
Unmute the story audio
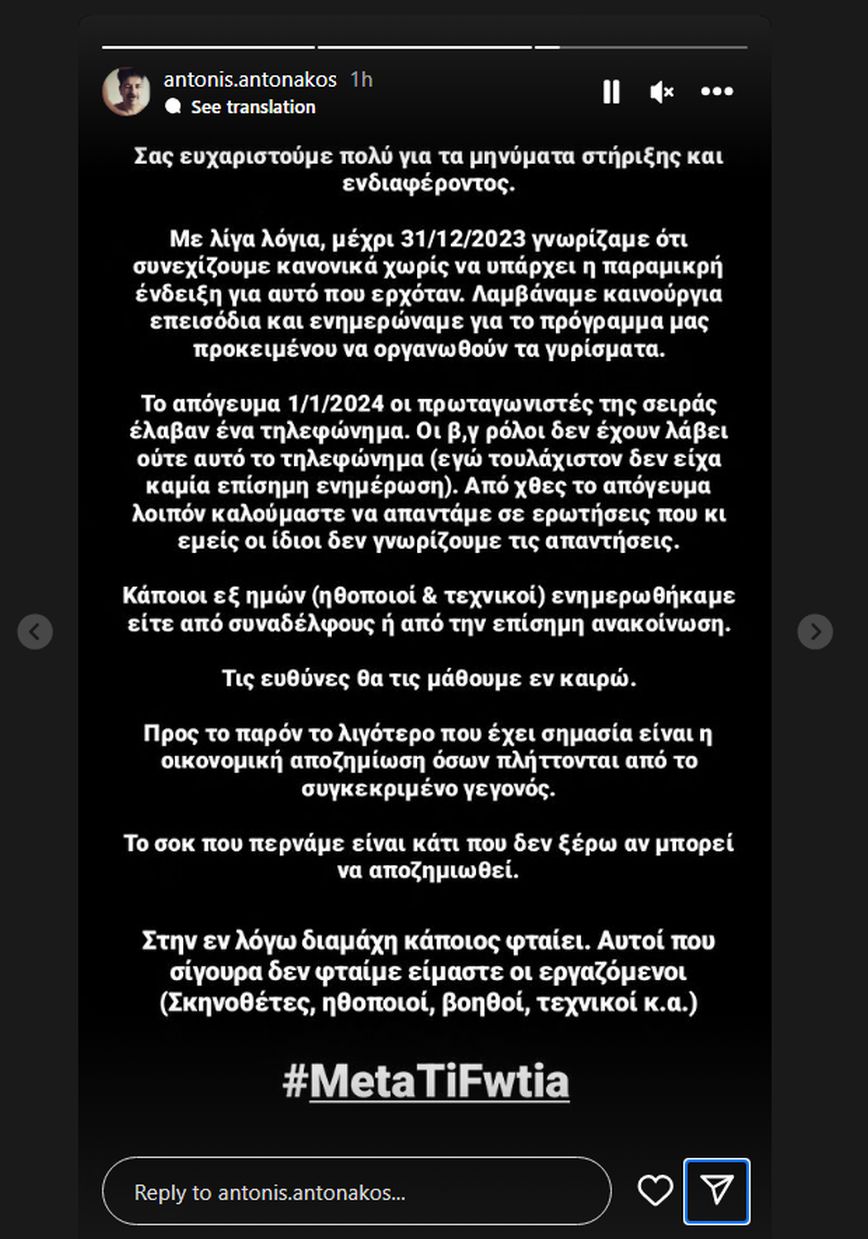661,92
